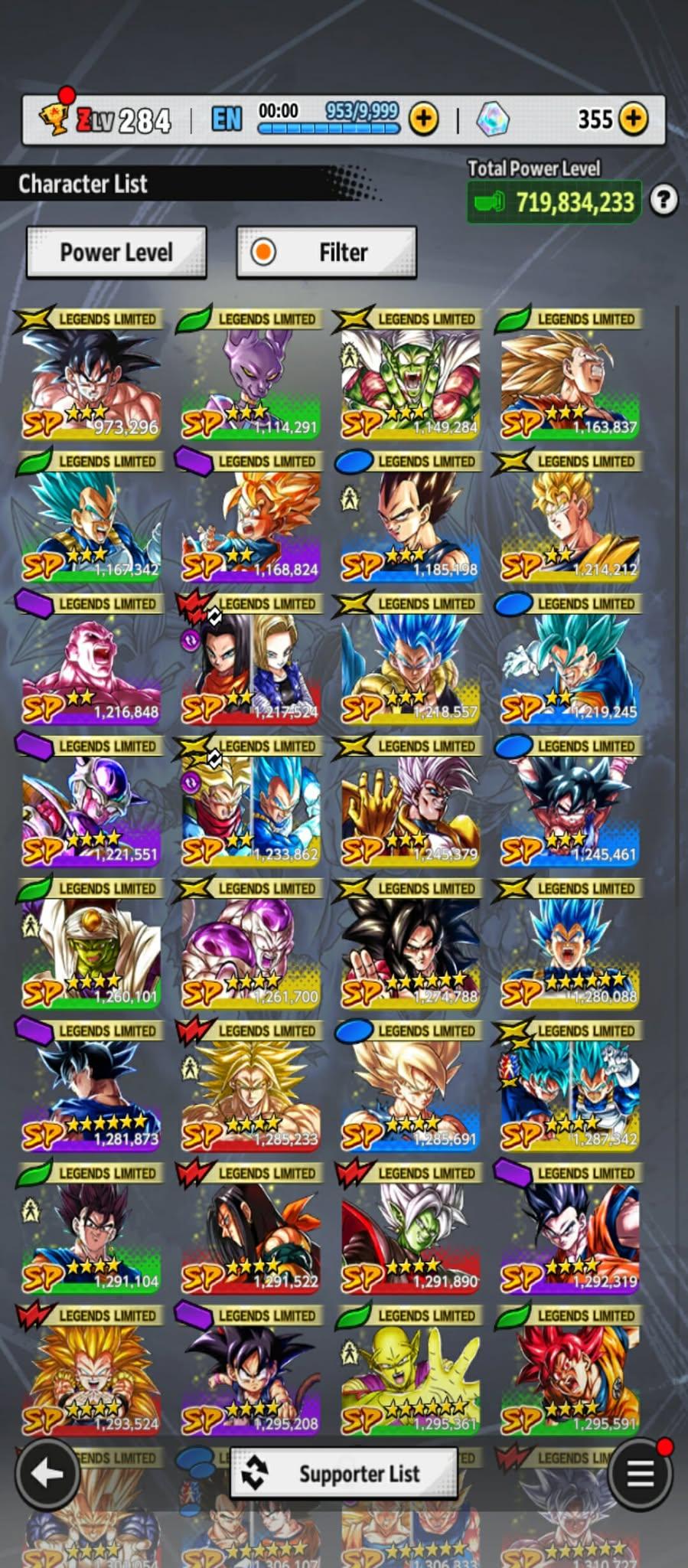The width and height of the screenshot is (688, 1568).
Task: Open the character Filter button
Action: coord(327,252)
